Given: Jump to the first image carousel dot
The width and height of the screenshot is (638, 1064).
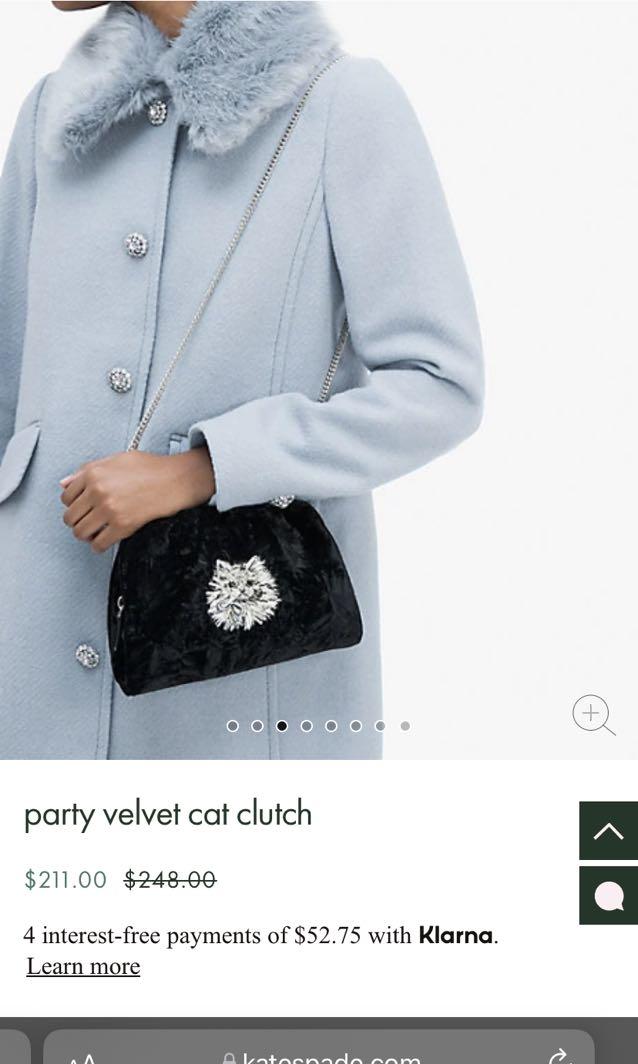Looking at the screenshot, I should [233, 726].
